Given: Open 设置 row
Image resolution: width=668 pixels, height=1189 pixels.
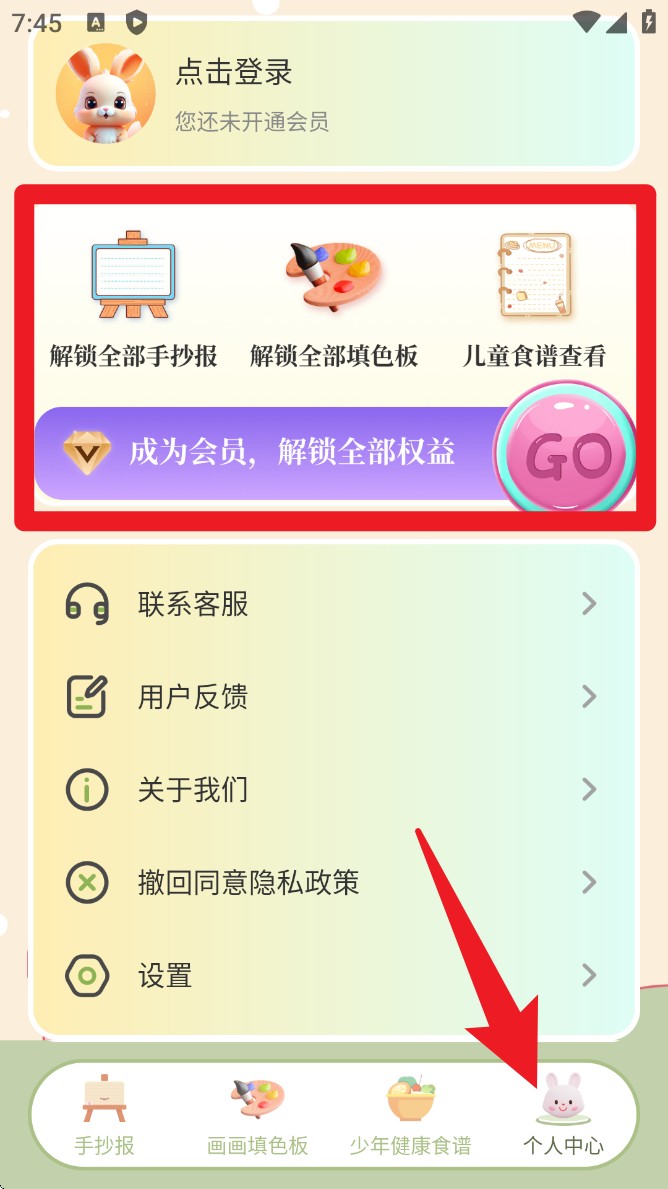Looking at the screenshot, I should pyautogui.click(x=333, y=975).
